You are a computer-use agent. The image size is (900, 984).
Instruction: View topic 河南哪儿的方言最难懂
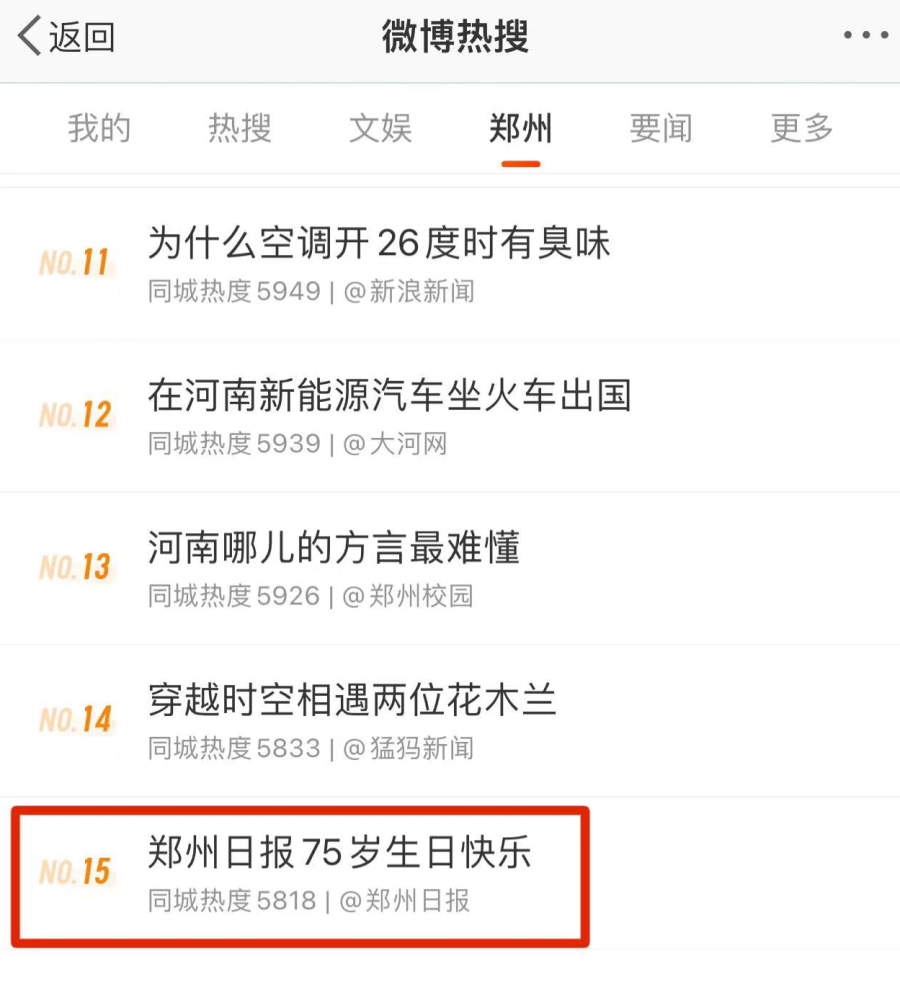coord(334,548)
